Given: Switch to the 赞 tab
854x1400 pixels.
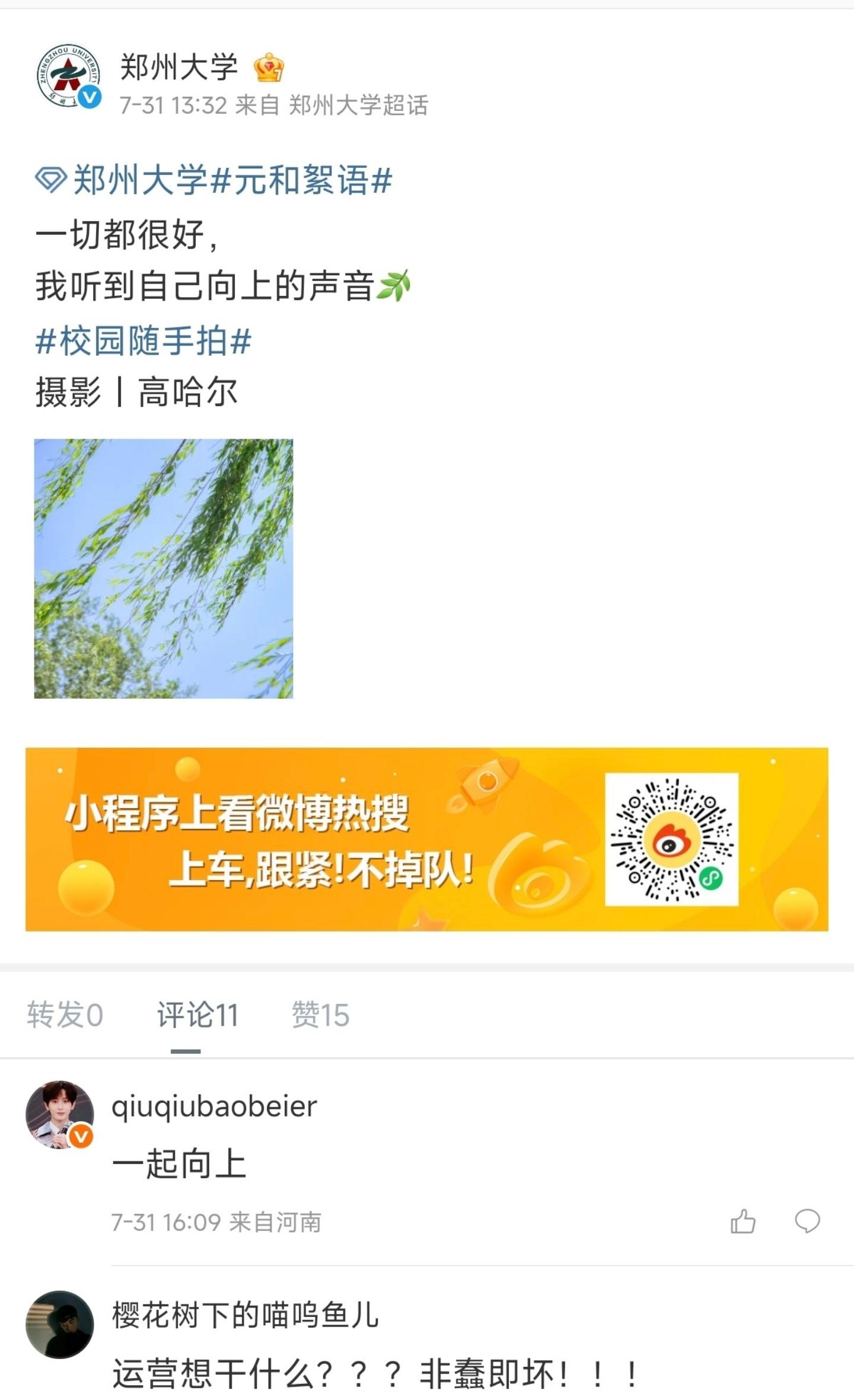Looking at the screenshot, I should click(320, 1015).
